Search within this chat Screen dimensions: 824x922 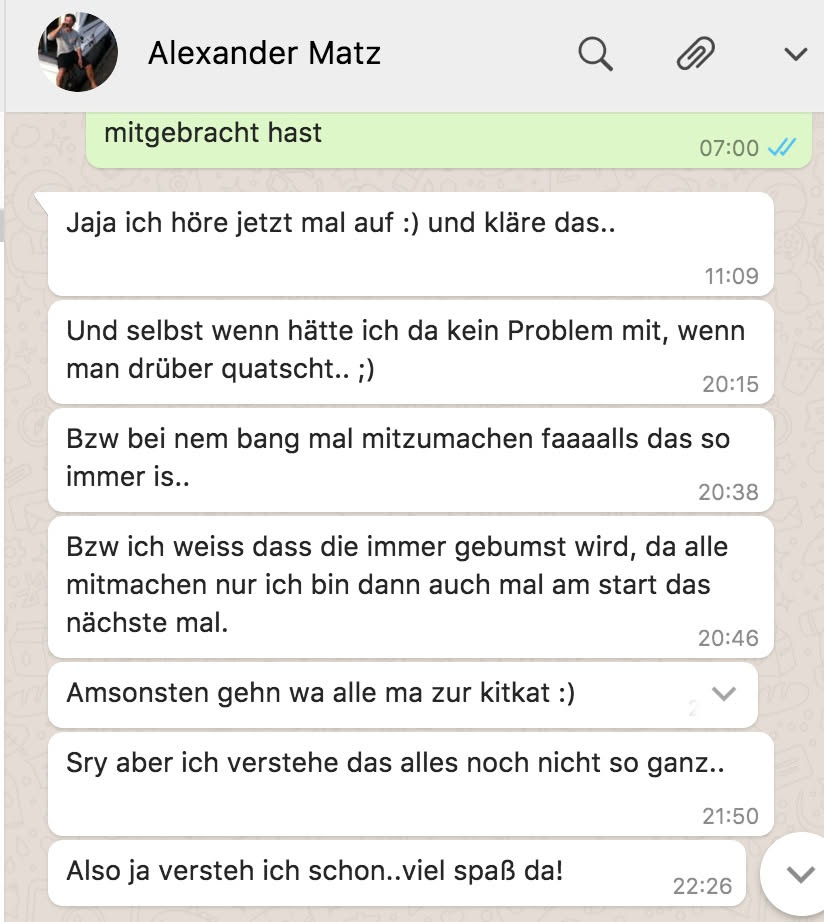pos(595,54)
